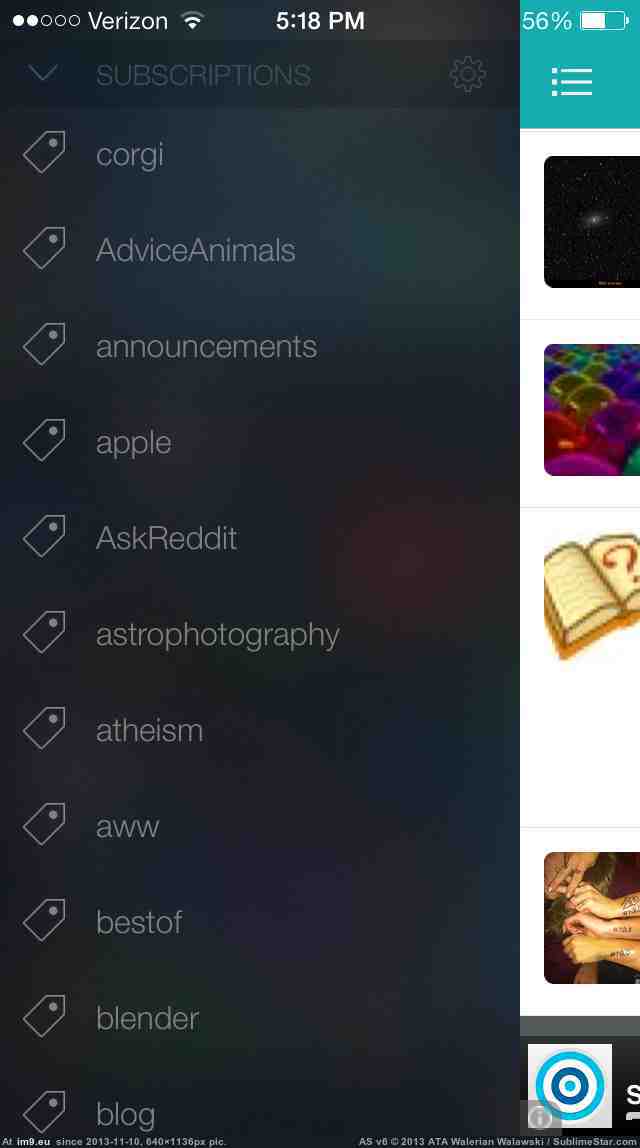Open the aww subreddit
The image size is (640, 1148).
tap(260, 825)
